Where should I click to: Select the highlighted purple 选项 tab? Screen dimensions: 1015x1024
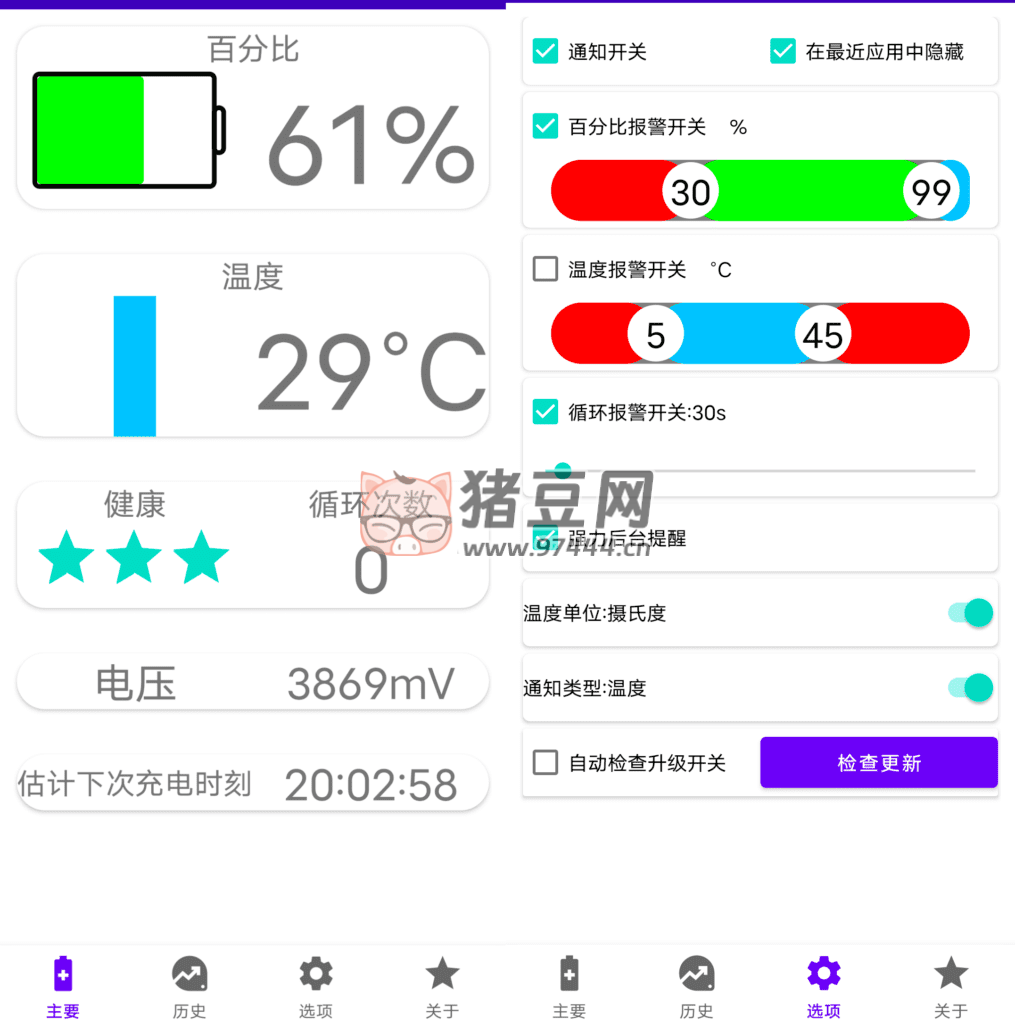(823, 985)
